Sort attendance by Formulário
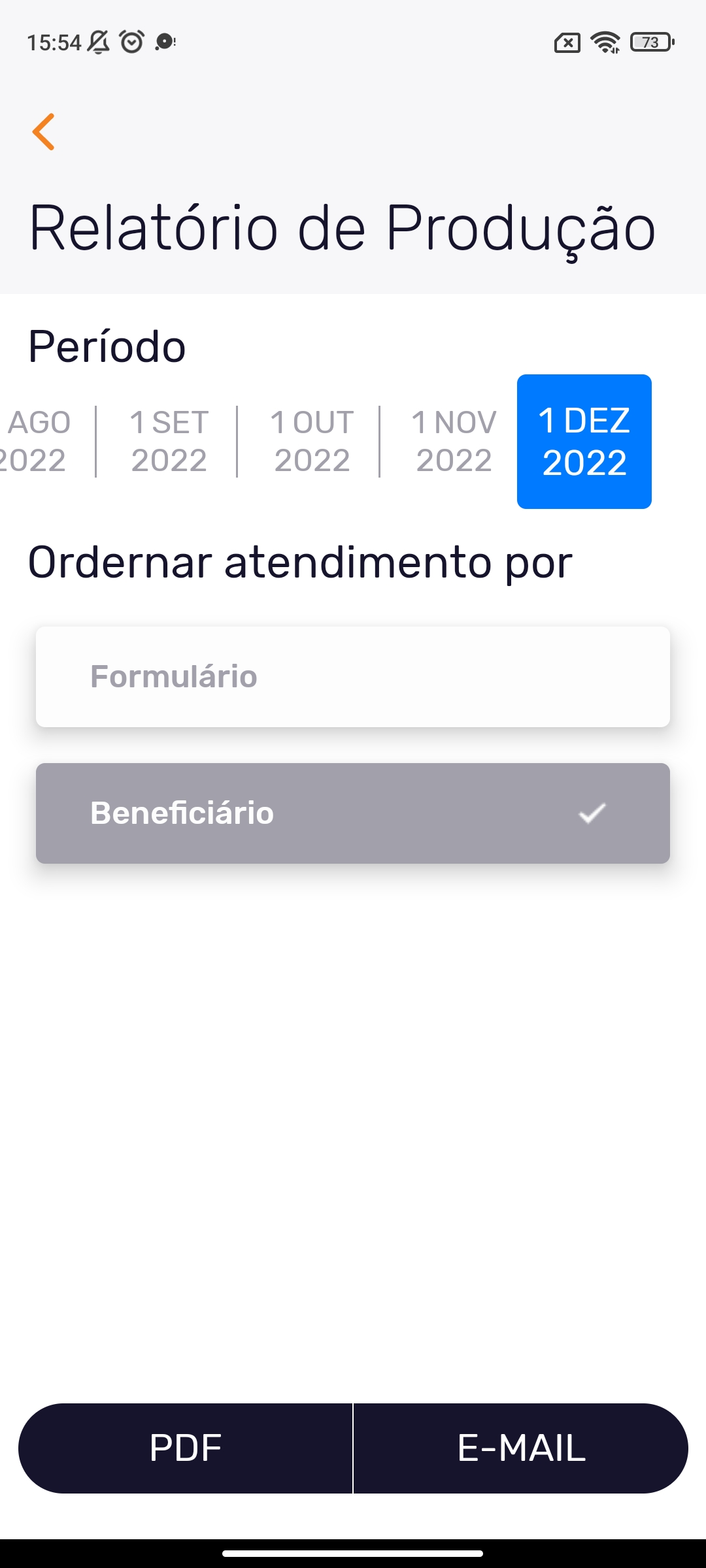Viewport: 706px width, 1568px height. (353, 677)
